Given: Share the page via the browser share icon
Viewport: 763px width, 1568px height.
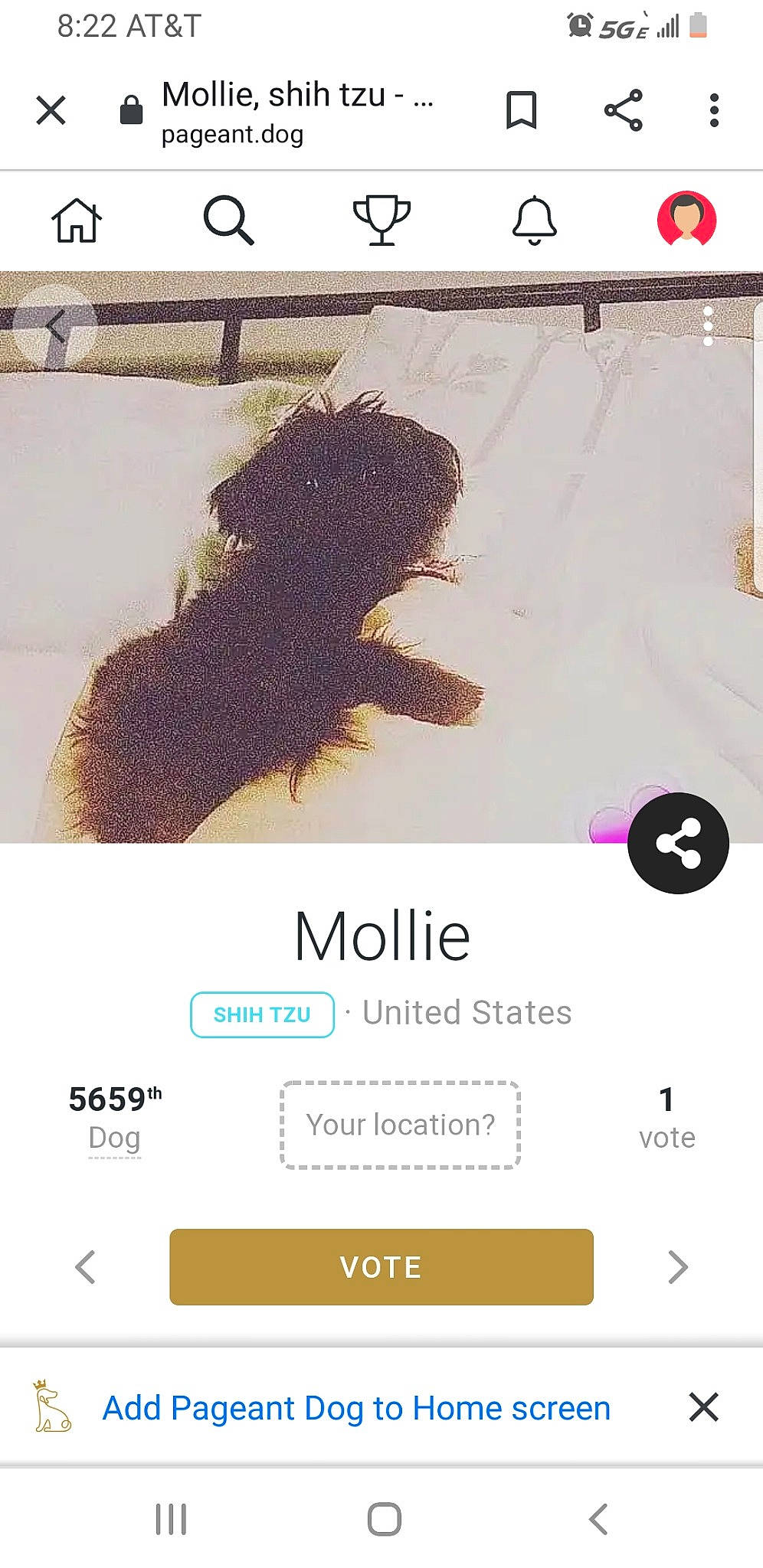Looking at the screenshot, I should [x=624, y=110].
